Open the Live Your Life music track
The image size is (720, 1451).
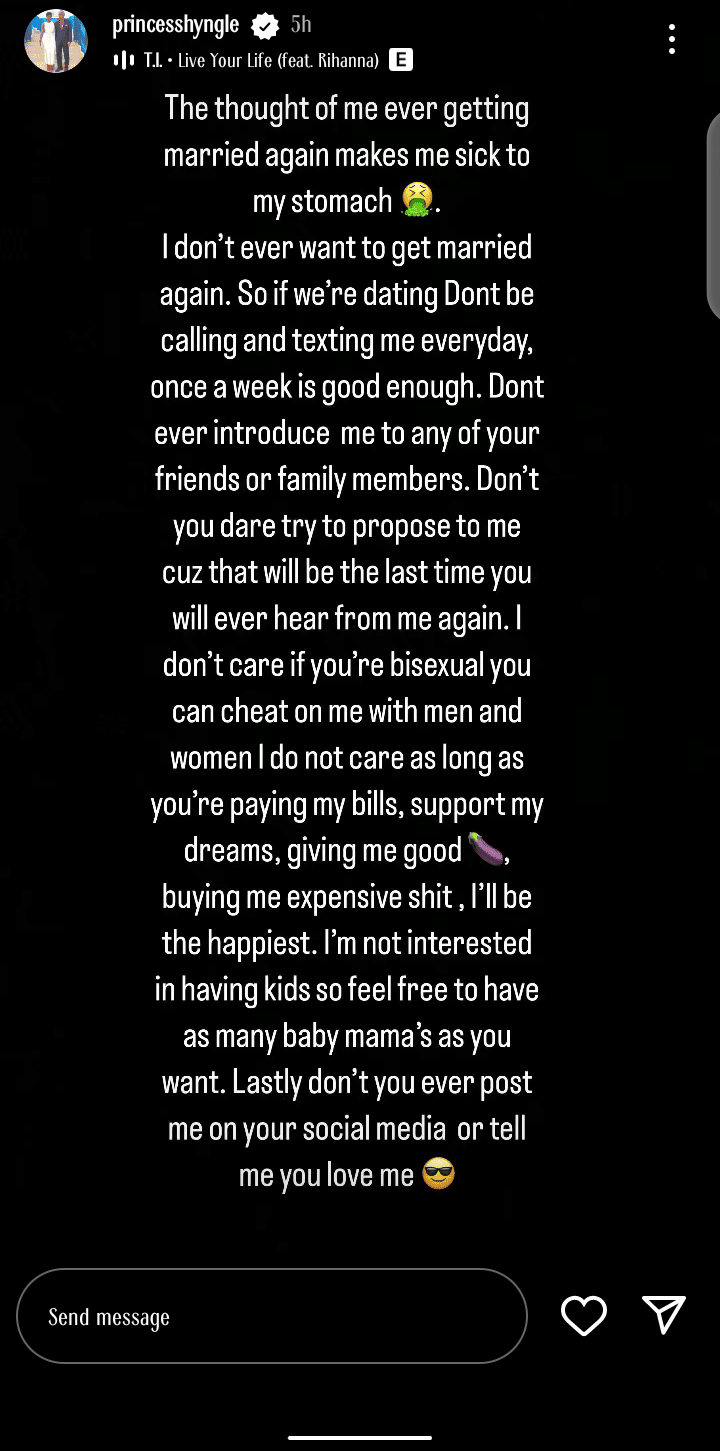click(260, 60)
